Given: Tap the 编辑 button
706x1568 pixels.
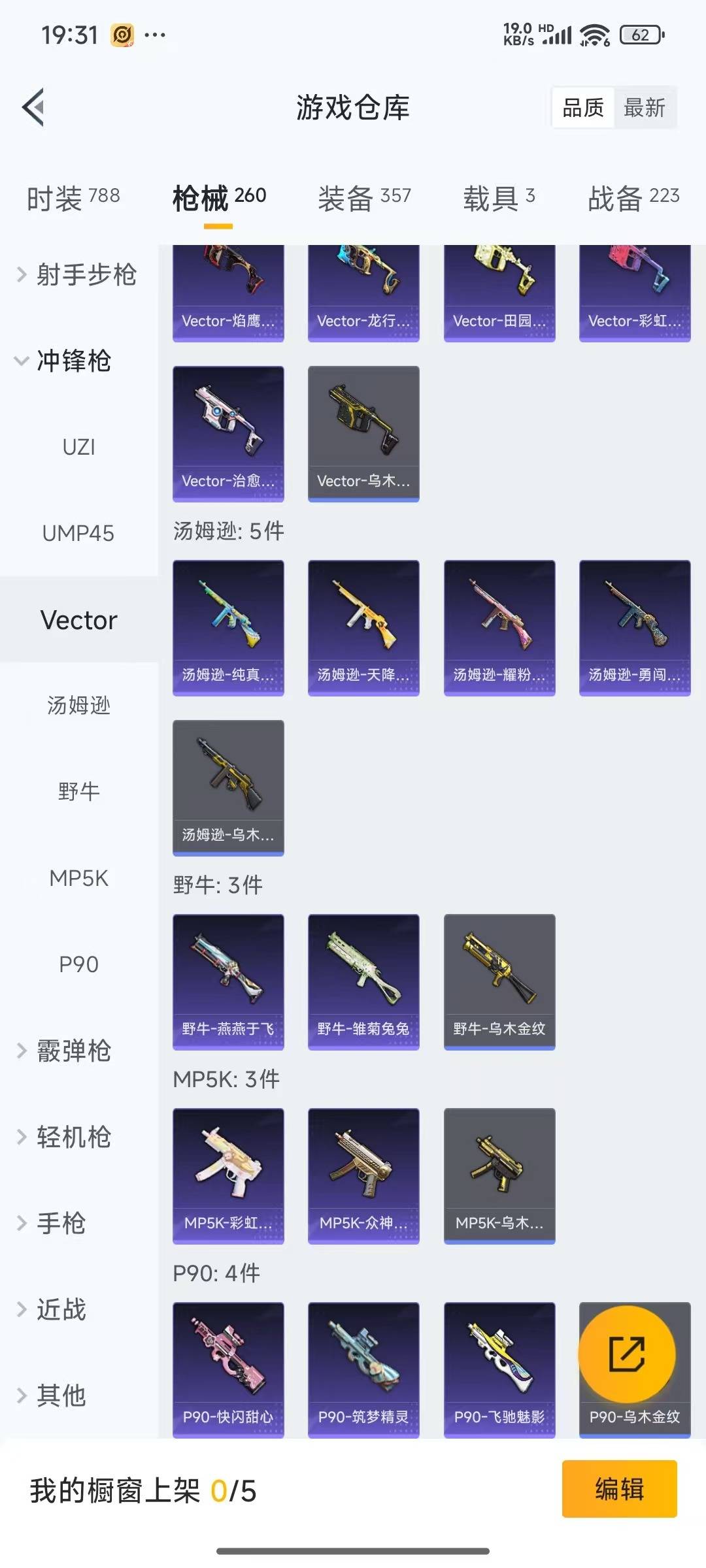Looking at the screenshot, I should pos(619,1489).
